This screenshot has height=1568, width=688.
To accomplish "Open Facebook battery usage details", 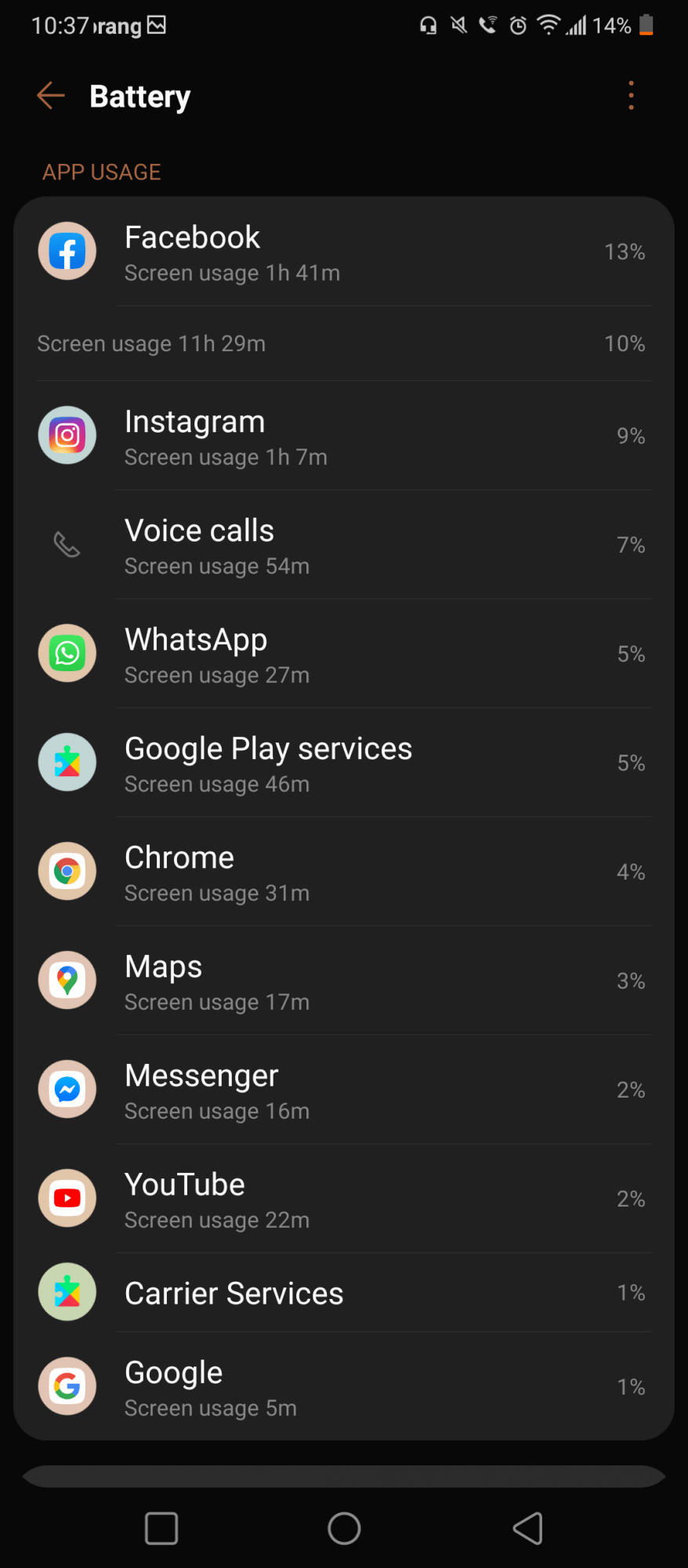I will pyautogui.click(x=343, y=252).
